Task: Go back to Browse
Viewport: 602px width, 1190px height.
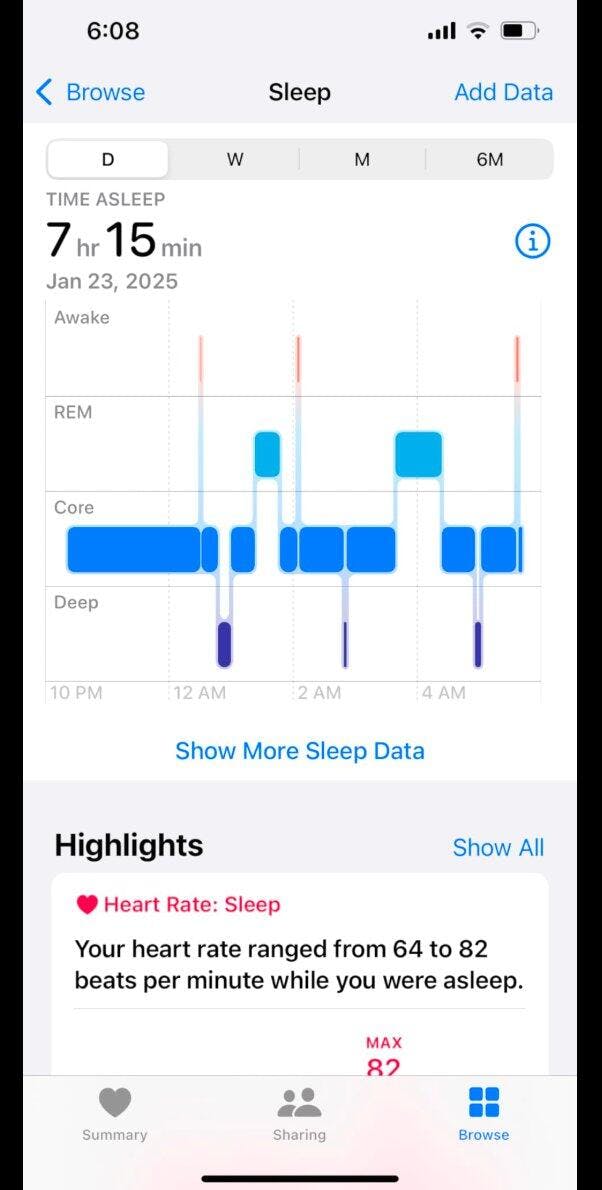Action: pyautogui.click(x=90, y=92)
